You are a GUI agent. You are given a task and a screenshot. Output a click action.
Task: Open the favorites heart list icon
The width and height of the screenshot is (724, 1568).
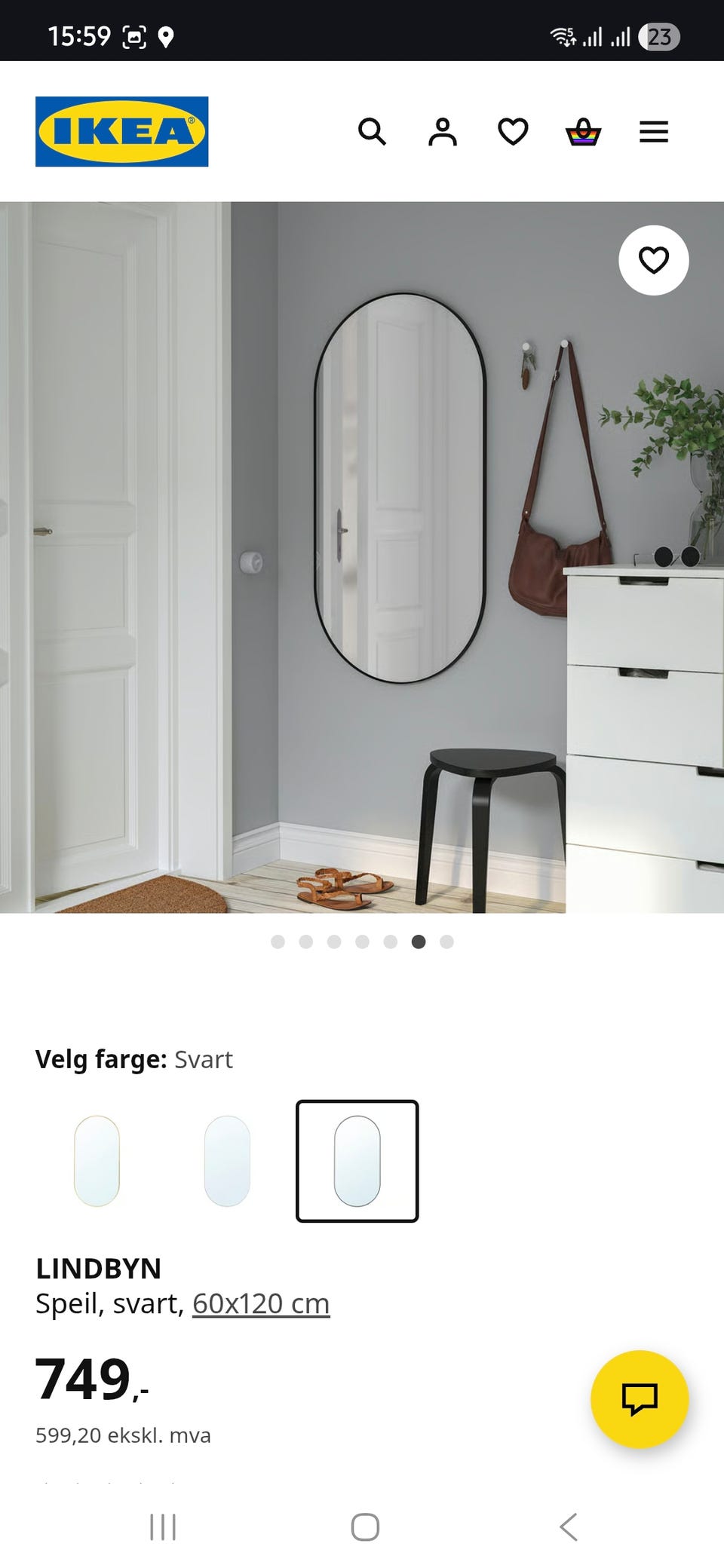coord(512,133)
